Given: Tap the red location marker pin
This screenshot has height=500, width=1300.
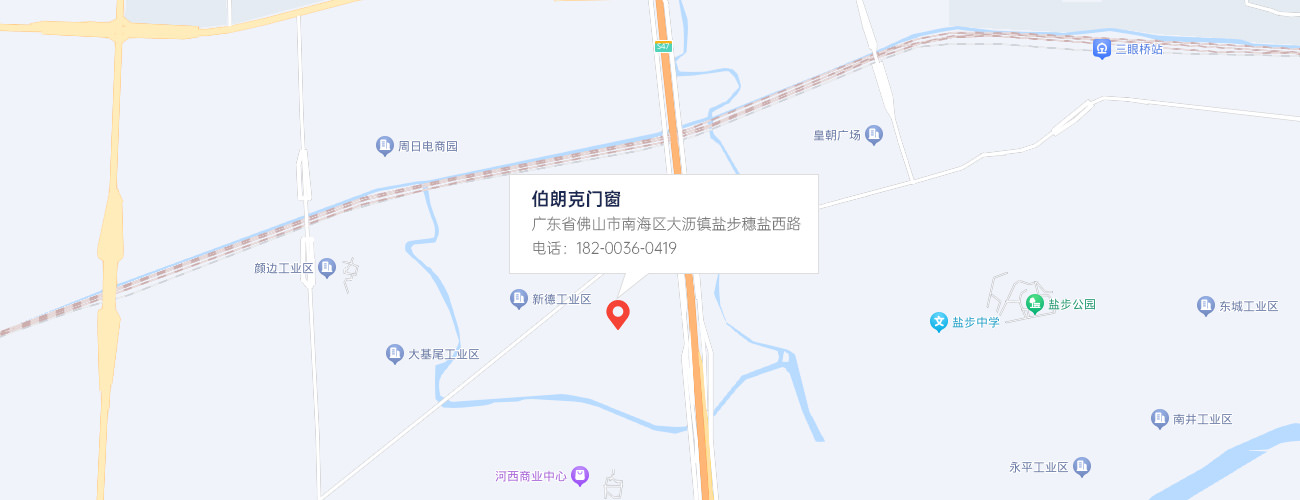Looking at the screenshot, I should pos(619,314).
